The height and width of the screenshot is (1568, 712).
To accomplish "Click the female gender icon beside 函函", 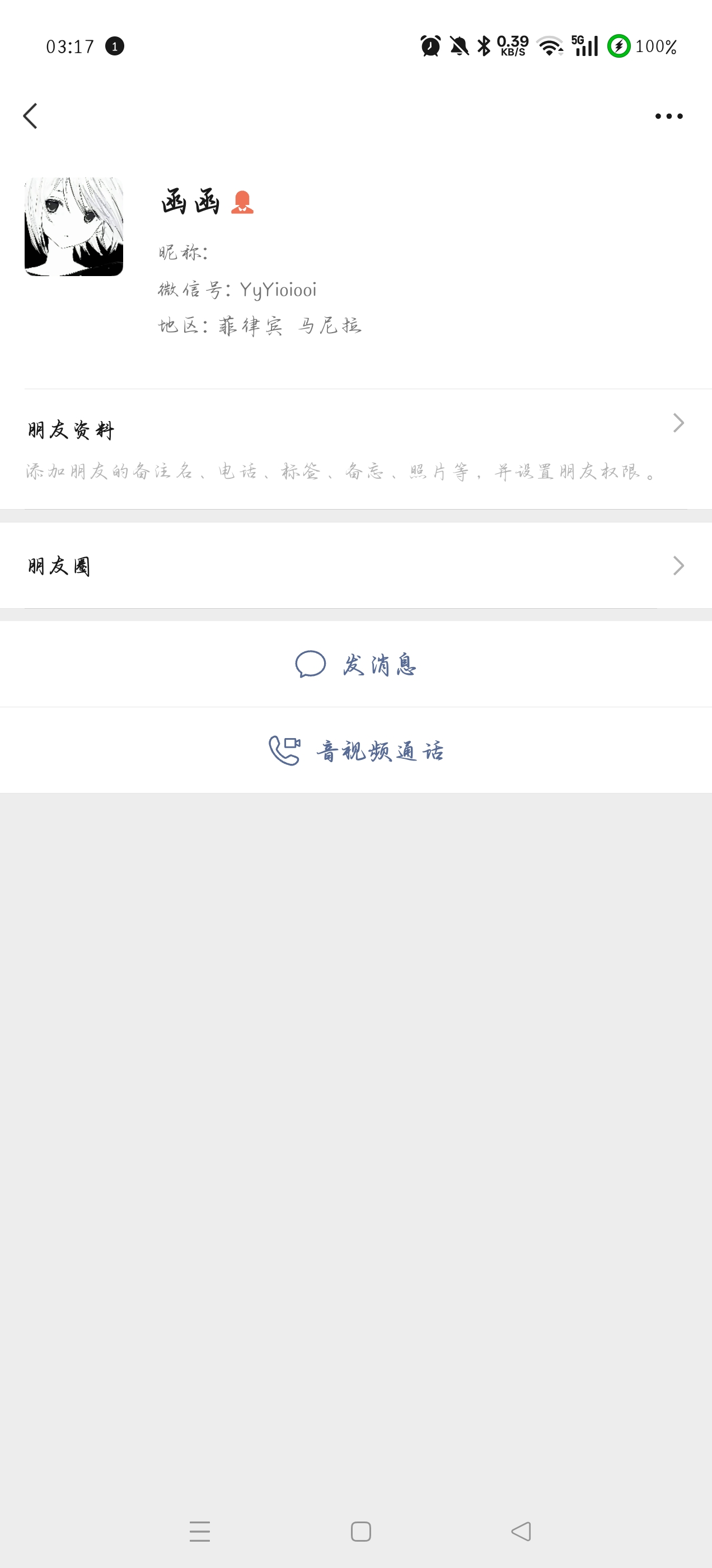I will [244, 203].
